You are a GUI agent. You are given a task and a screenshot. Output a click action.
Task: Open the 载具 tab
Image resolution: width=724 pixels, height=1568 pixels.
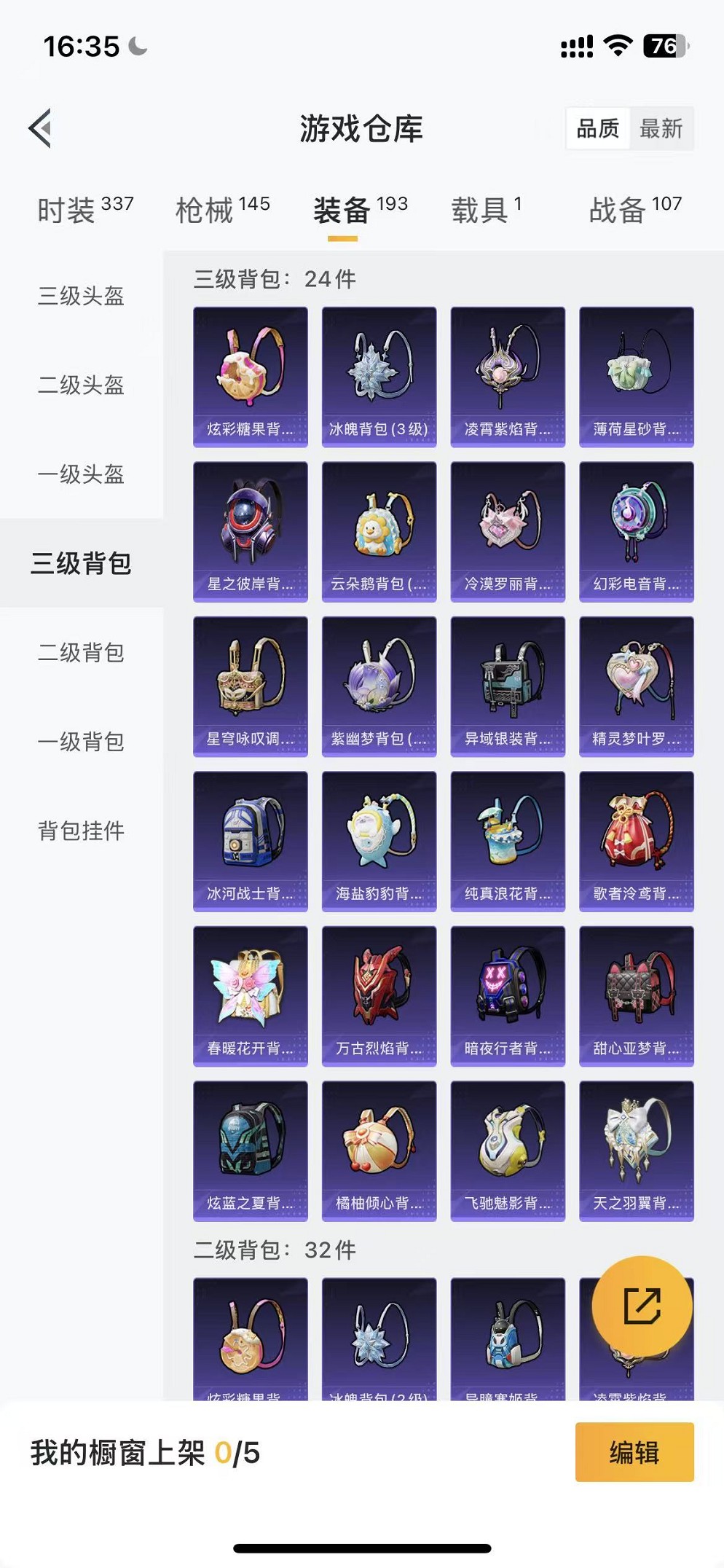pos(486,210)
